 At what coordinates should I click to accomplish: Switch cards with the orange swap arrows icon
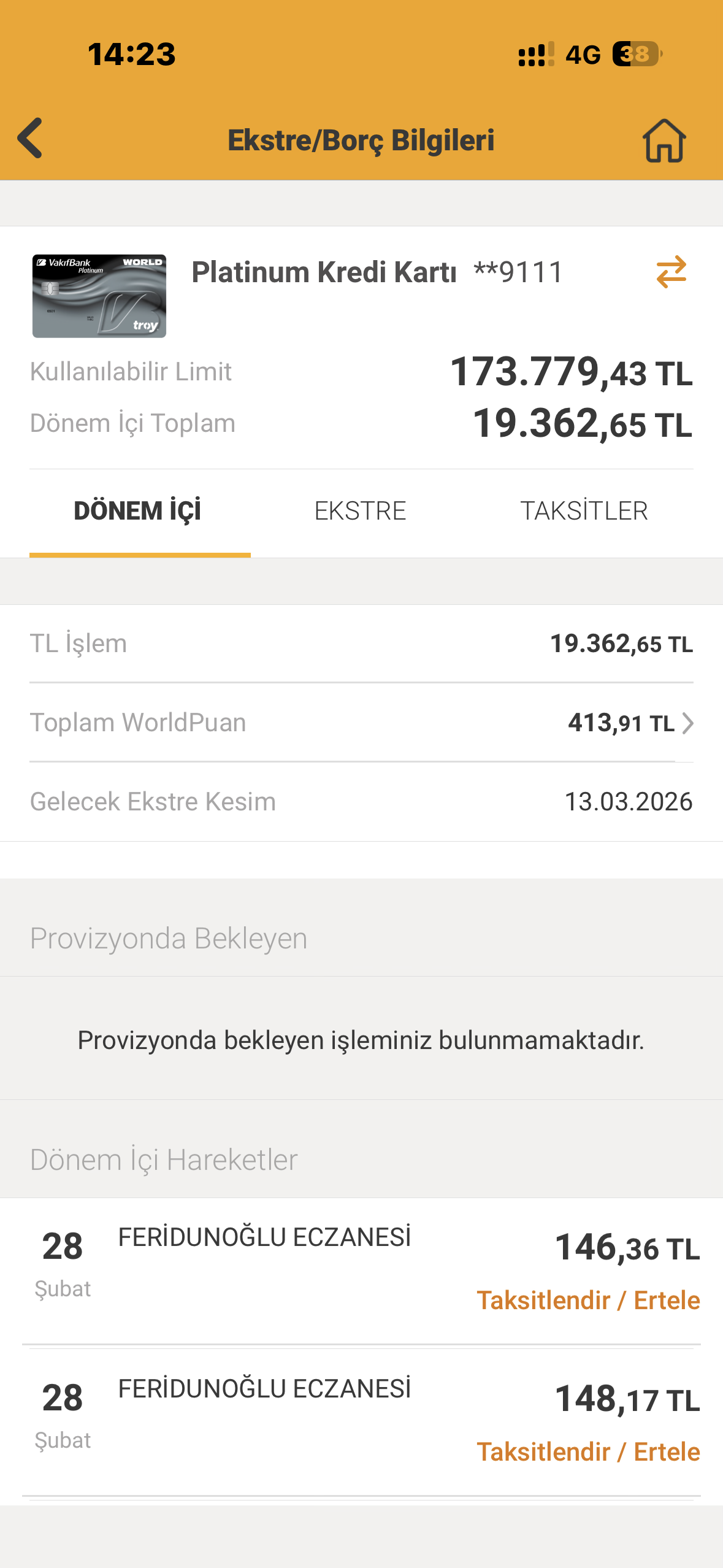[672, 272]
